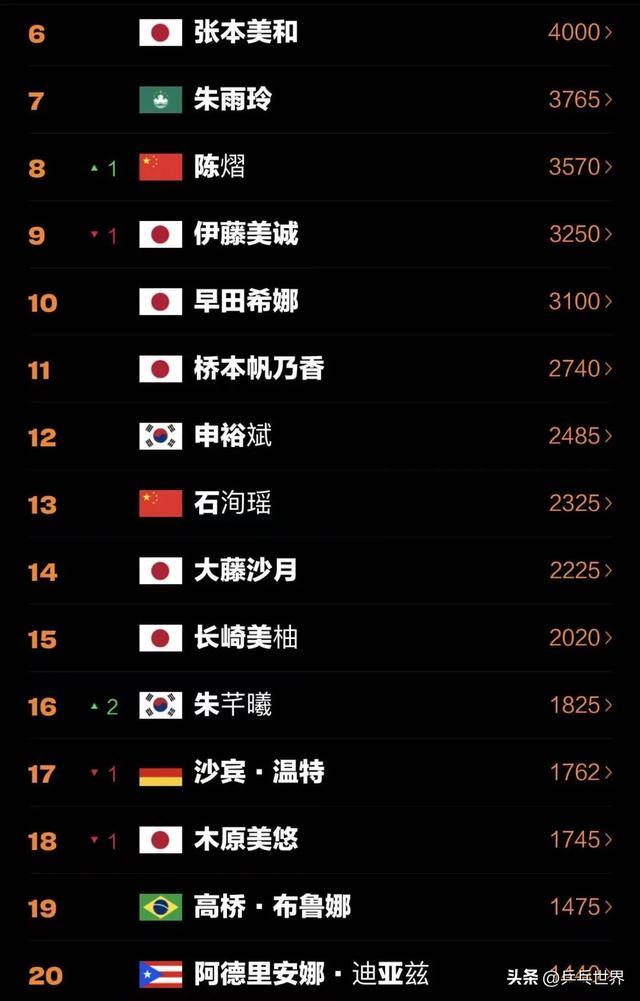View player profile of 朱雨玲
Screen dimensions: 640x1001
pyautogui.click(x=233, y=99)
